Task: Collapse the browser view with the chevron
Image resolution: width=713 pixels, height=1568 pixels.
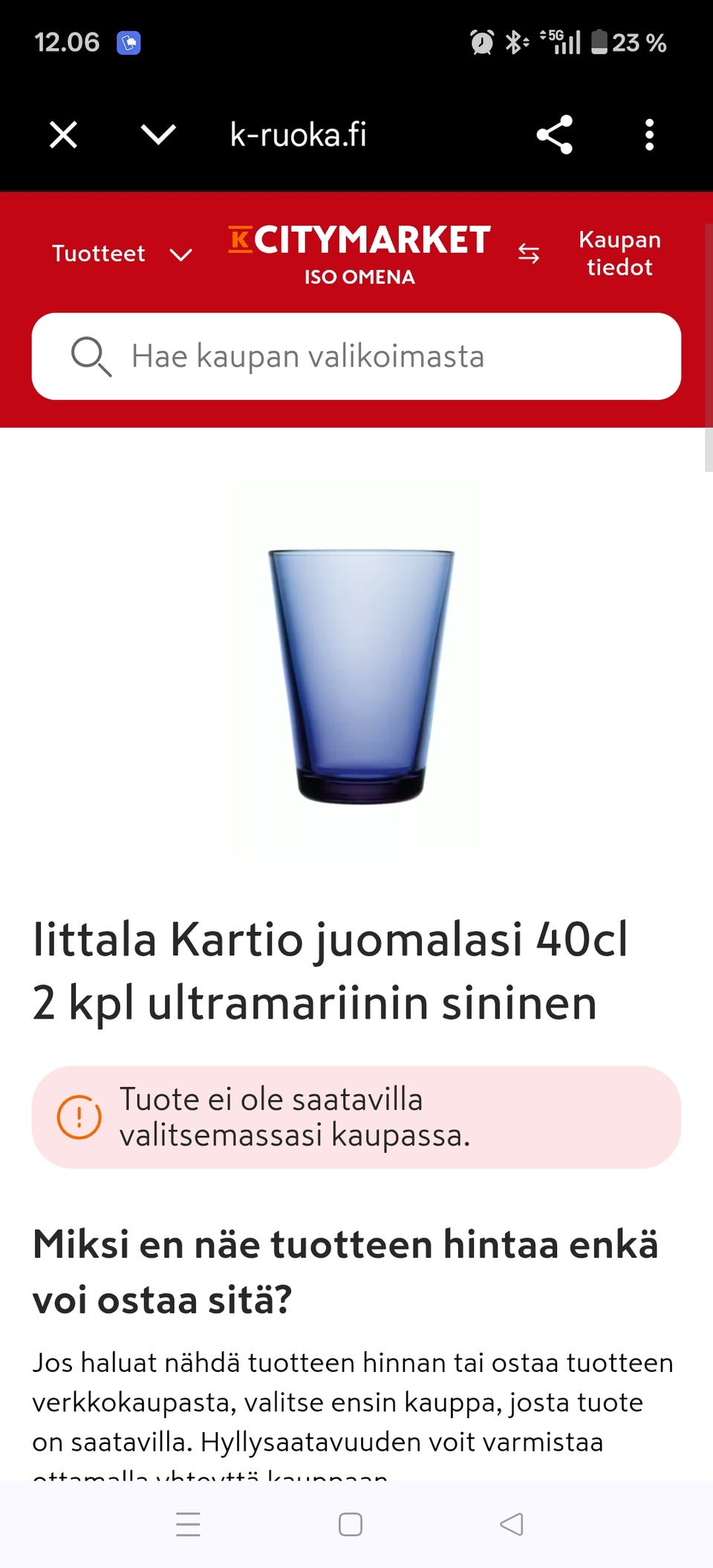Action: 157,134
